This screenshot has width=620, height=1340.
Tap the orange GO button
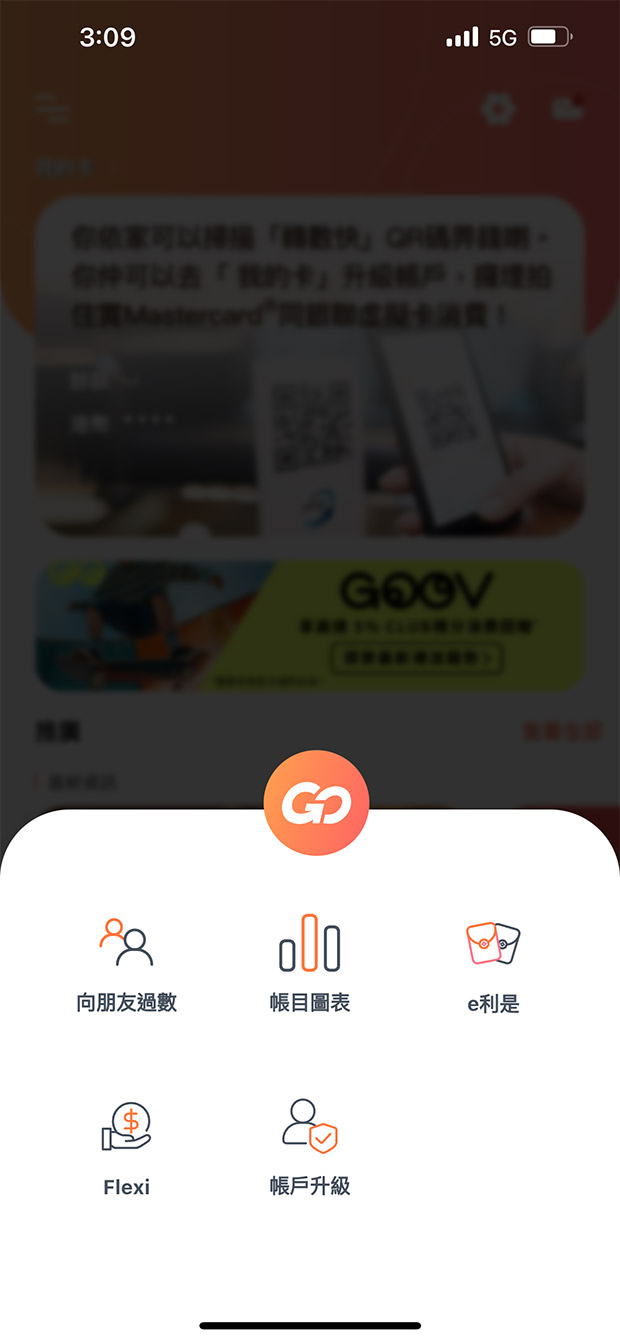click(316, 804)
